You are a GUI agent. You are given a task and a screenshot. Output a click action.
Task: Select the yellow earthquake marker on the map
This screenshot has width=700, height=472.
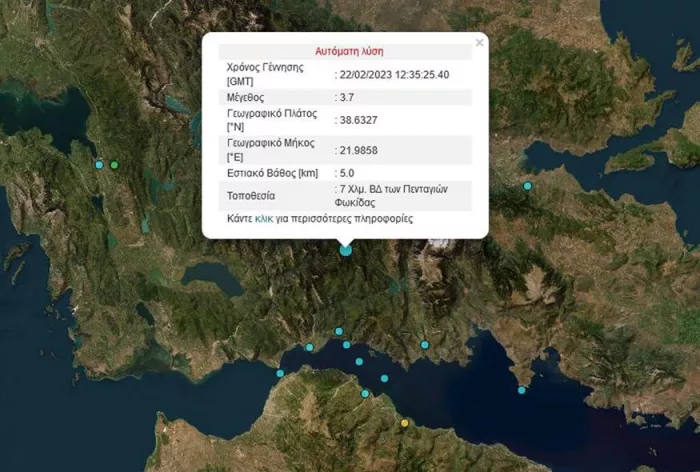405,423
